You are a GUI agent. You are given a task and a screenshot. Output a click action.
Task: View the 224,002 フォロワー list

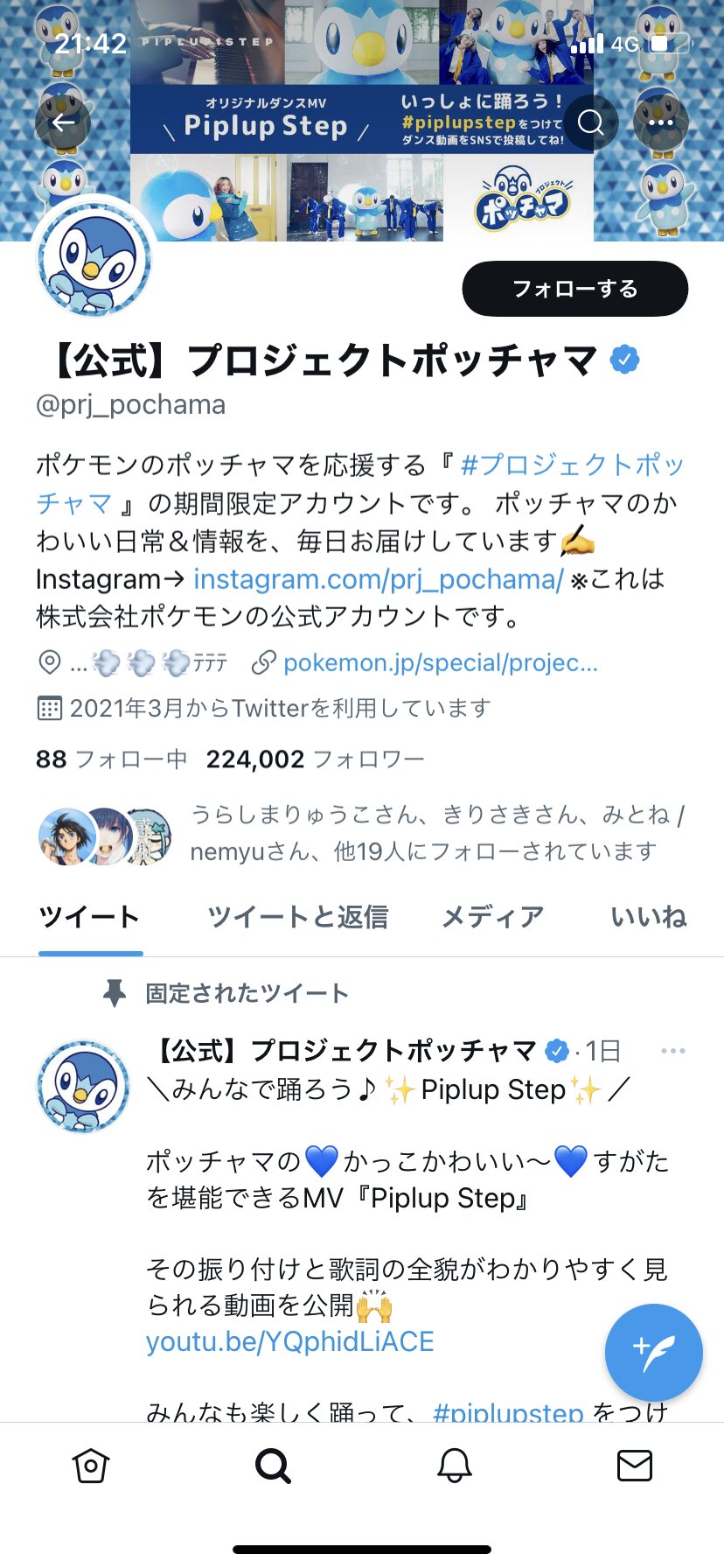click(x=315, y=759)
